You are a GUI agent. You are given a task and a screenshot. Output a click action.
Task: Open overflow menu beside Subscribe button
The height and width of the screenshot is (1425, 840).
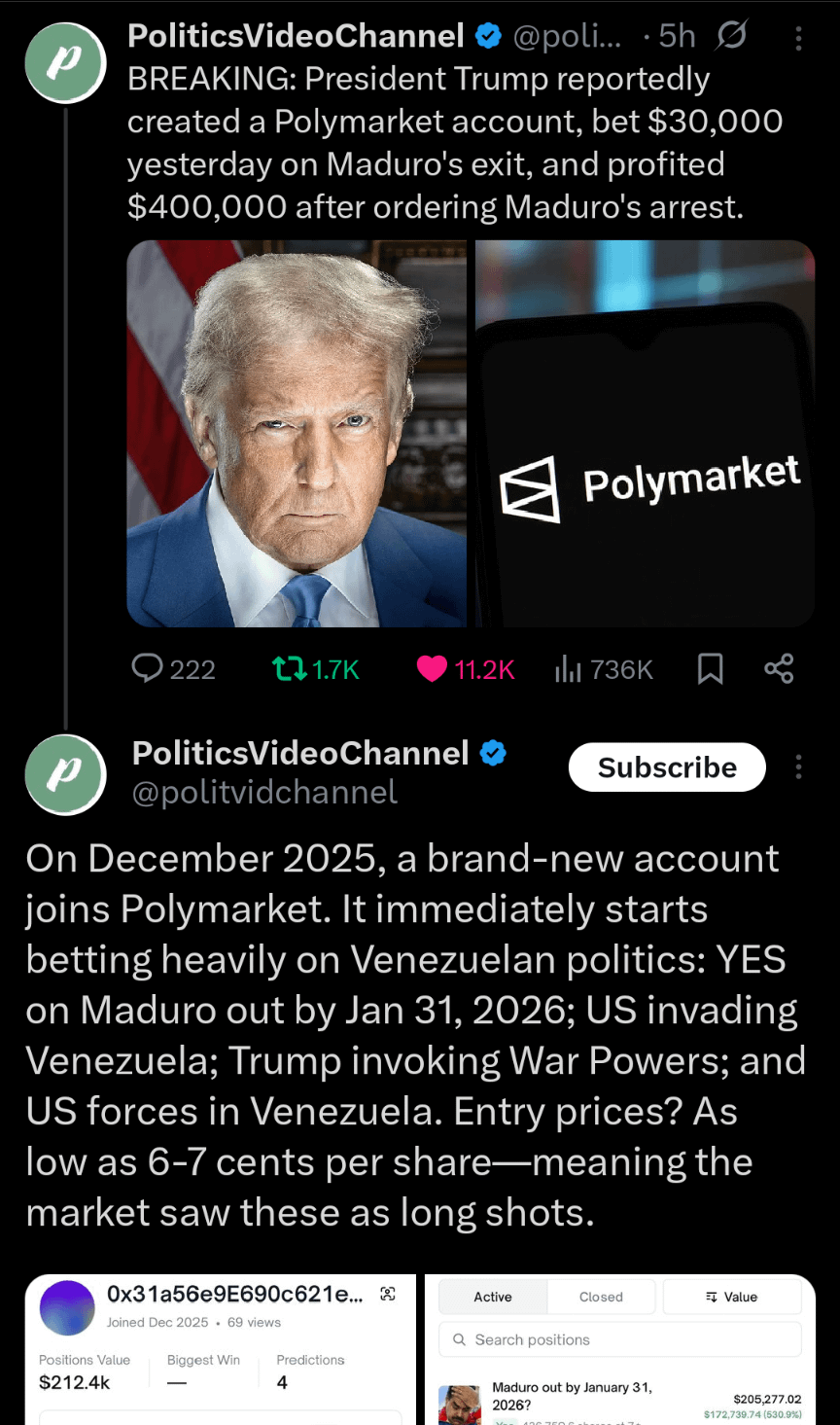(798, 767)
